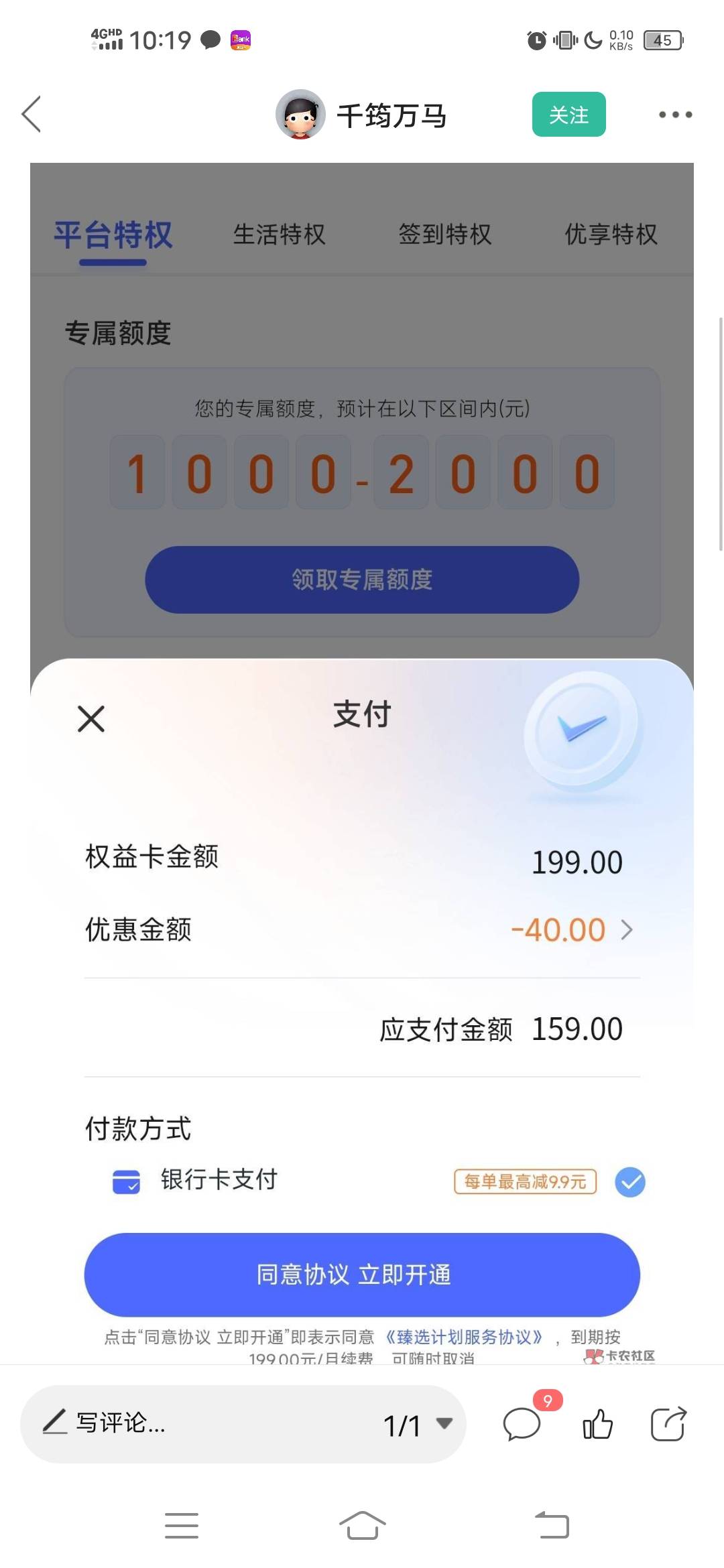
Task: Go back using the top-left arrow
Action: pos(32,114)
